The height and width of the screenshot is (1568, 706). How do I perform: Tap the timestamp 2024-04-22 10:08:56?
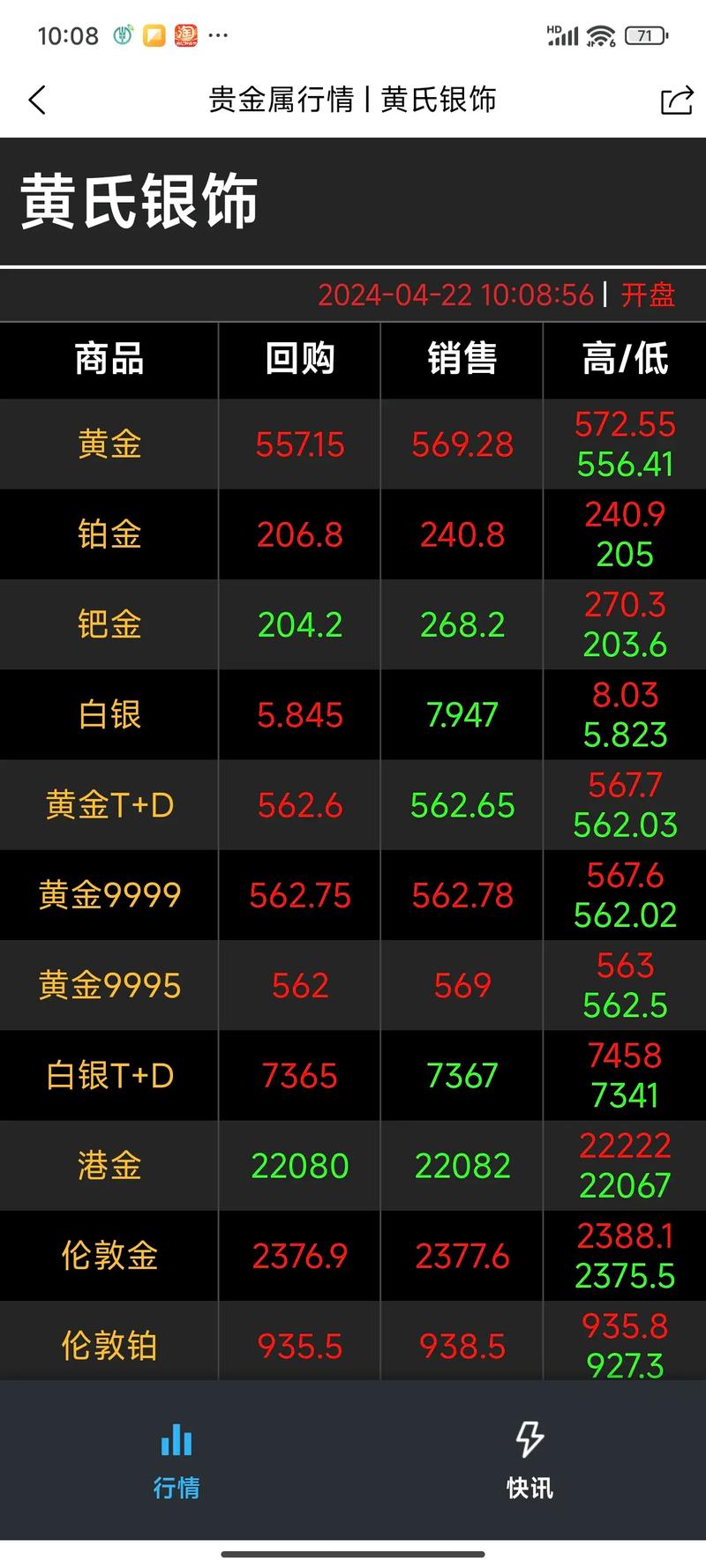[x=456, y=295]
